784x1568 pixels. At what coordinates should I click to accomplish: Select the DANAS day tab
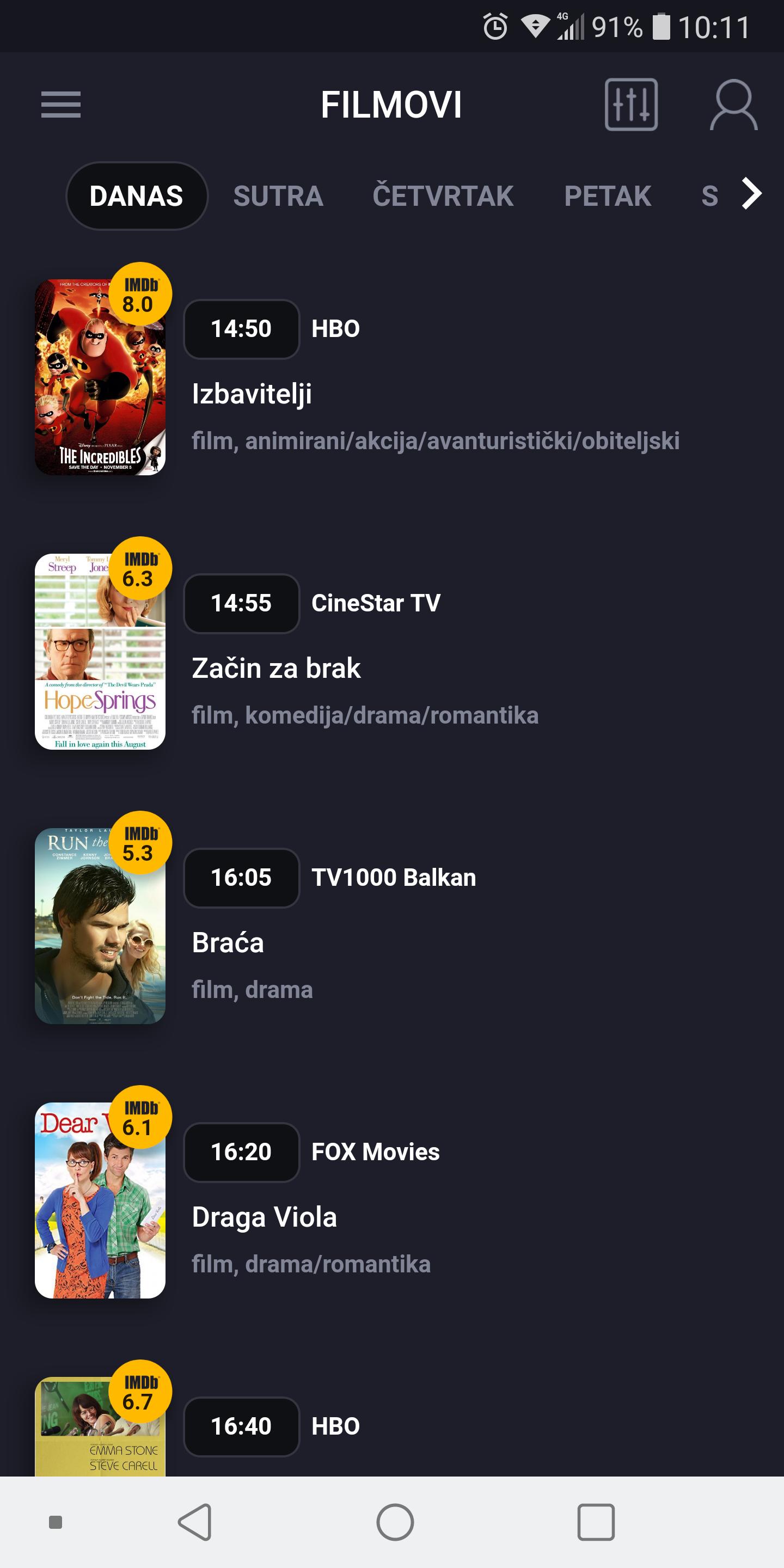(x=136, y=196)
